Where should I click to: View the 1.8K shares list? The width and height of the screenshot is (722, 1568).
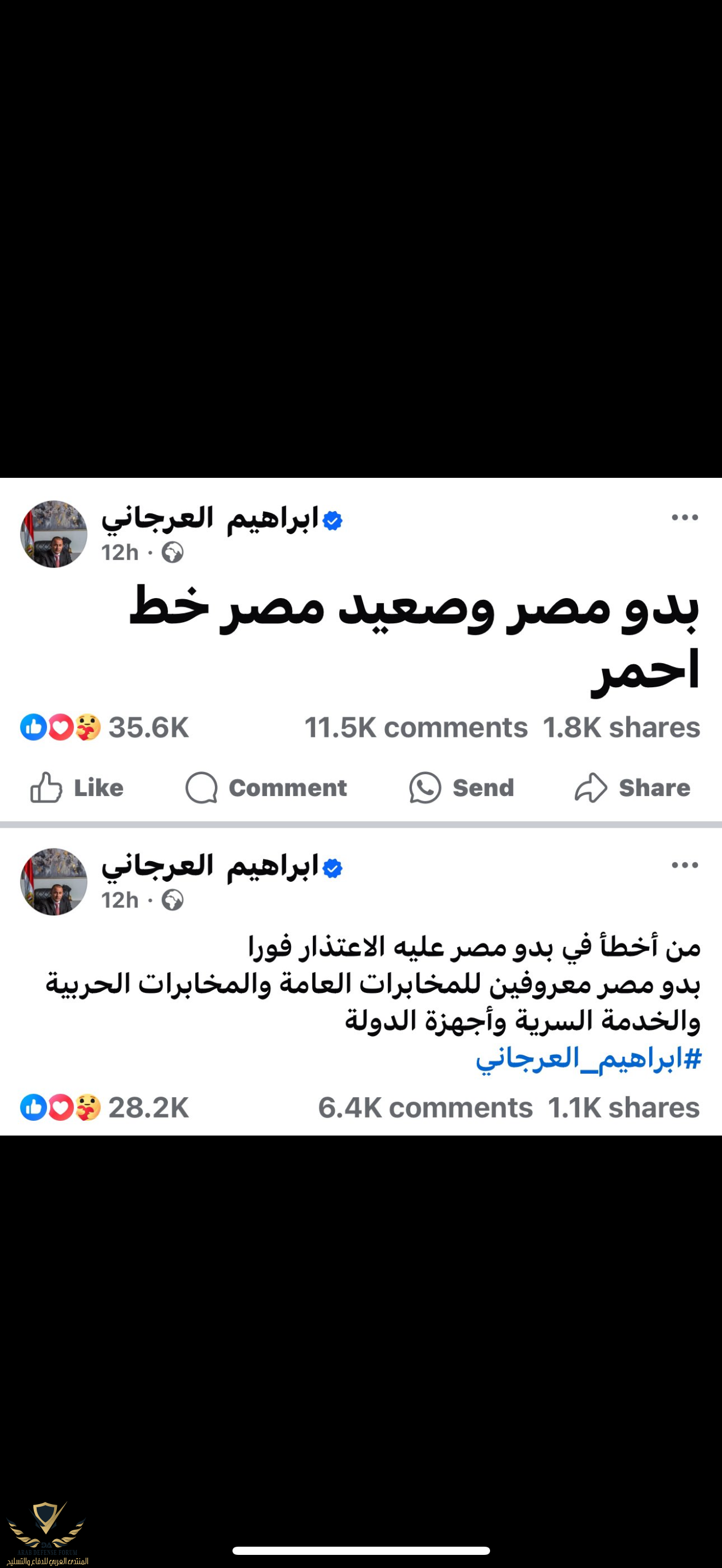click(621, 727)
